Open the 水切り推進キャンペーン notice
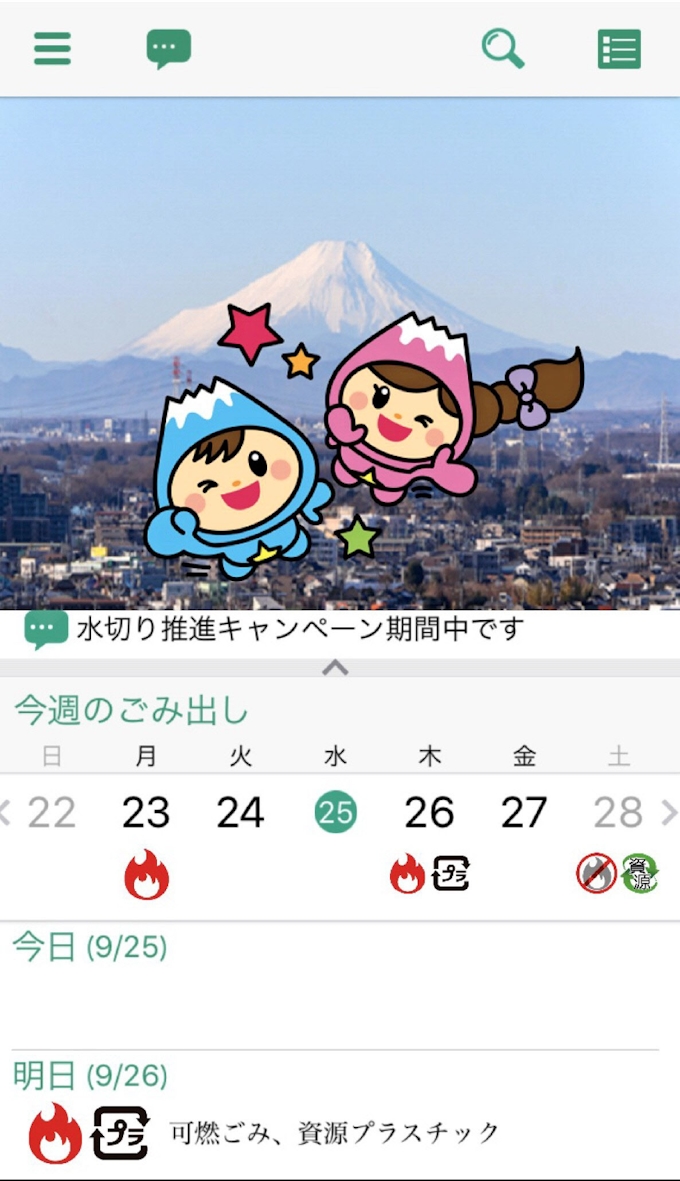The height and width of the screenshot is (1181, 680). click(300, 630)
